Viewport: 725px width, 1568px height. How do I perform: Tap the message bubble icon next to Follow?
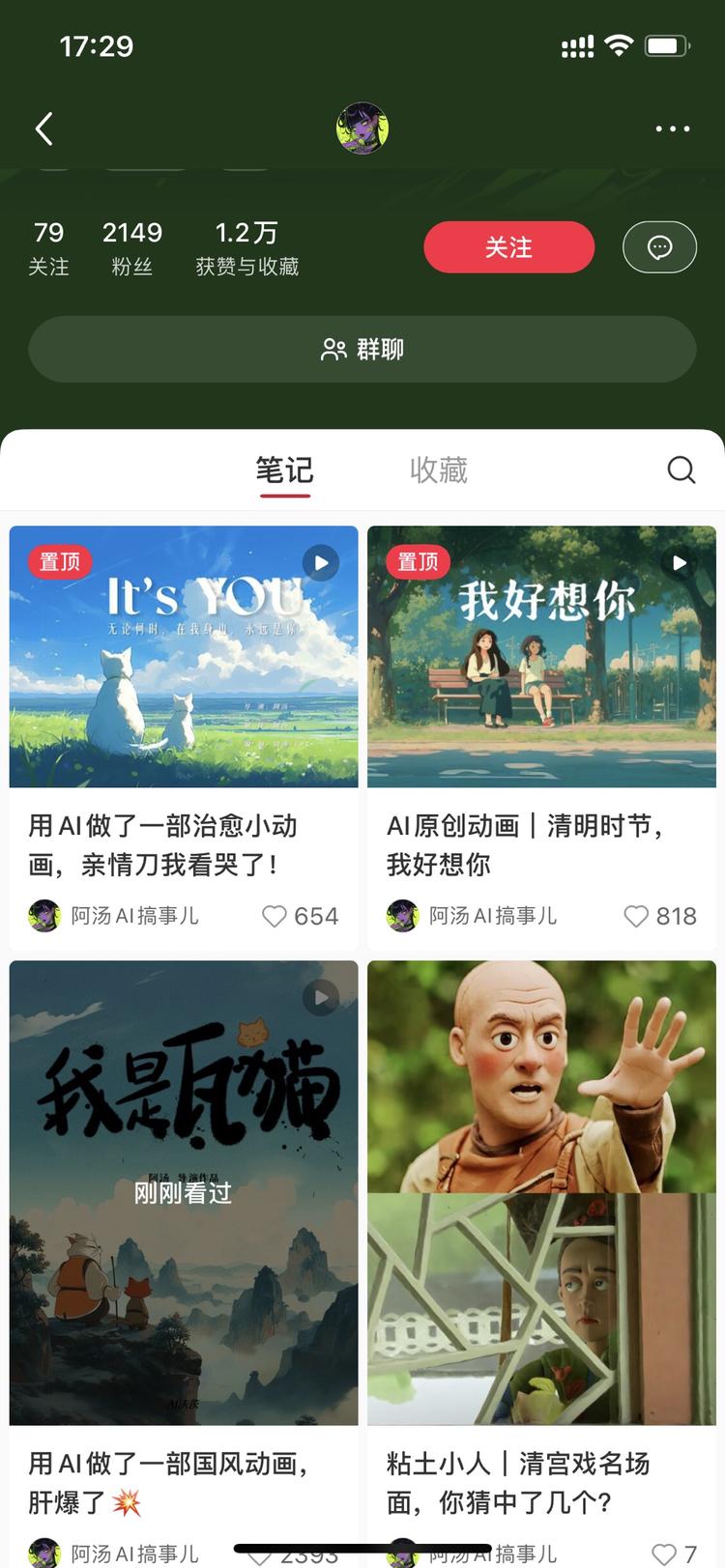[659, 247]
